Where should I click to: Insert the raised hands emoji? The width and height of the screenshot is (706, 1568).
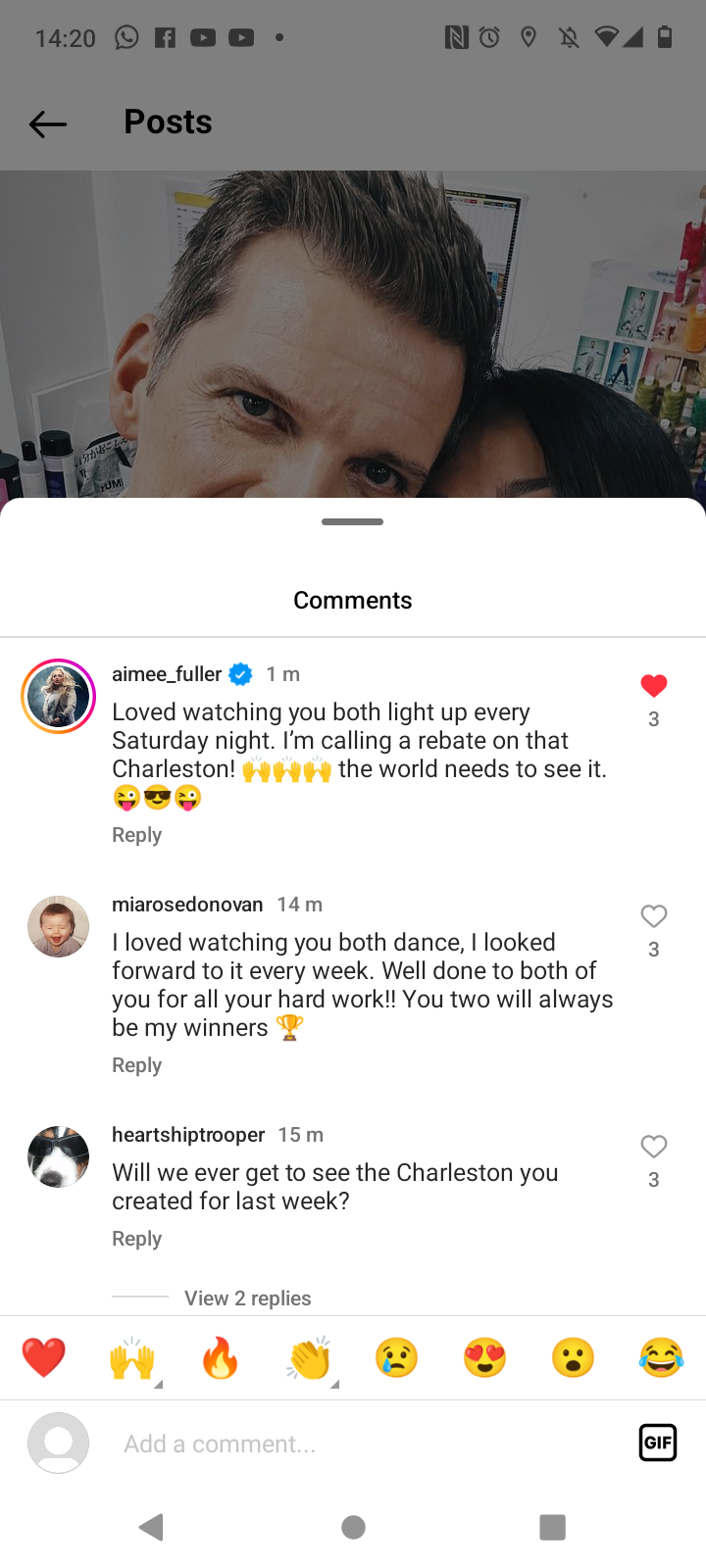point(131,1358)
